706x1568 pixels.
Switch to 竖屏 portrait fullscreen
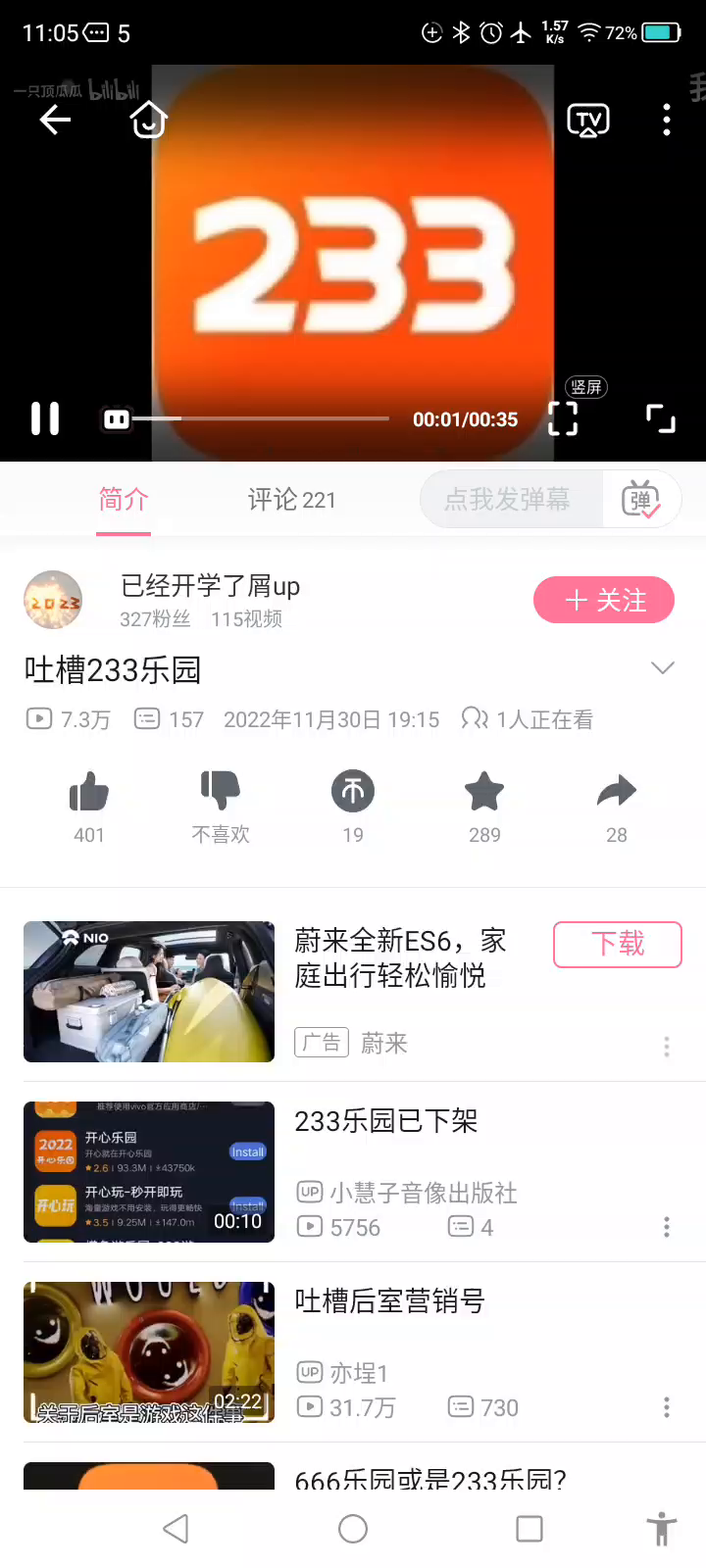point(564,416)
